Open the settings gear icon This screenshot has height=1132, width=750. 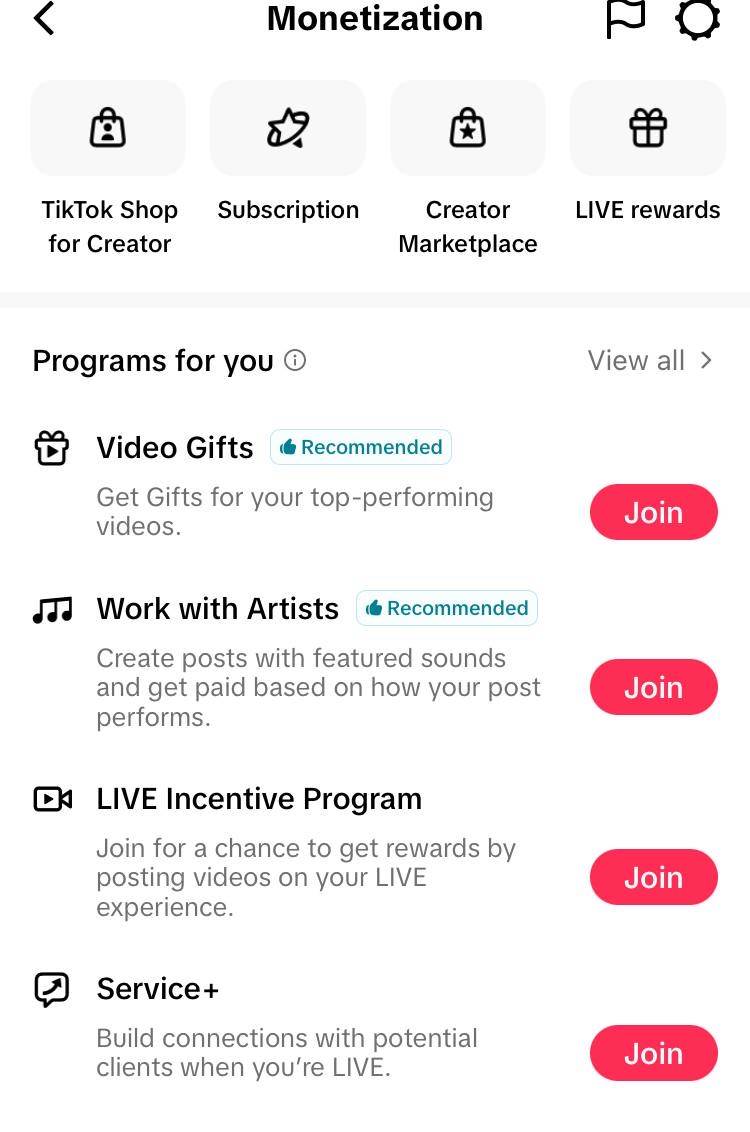697,19
